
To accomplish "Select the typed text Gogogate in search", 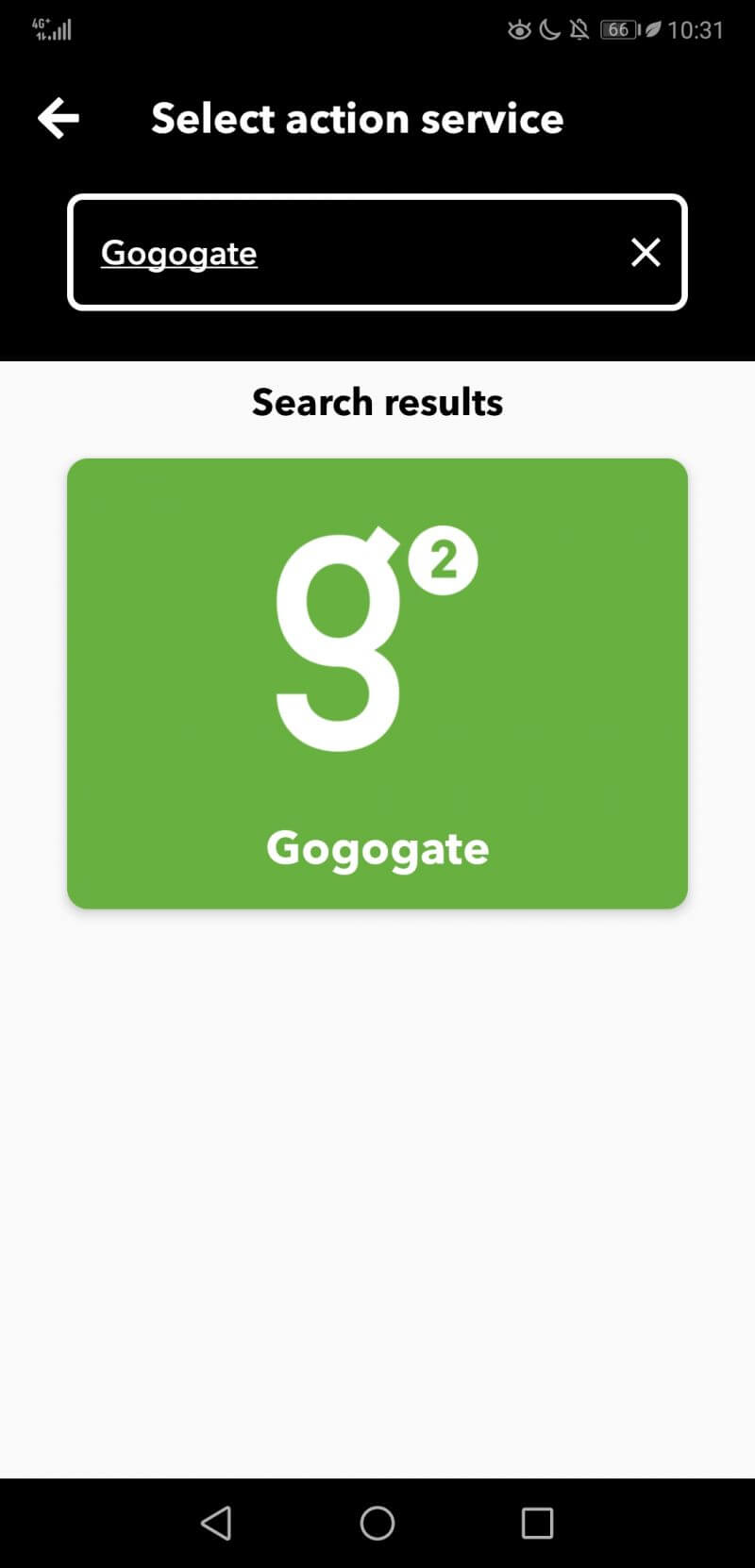I will click(177, 253).
